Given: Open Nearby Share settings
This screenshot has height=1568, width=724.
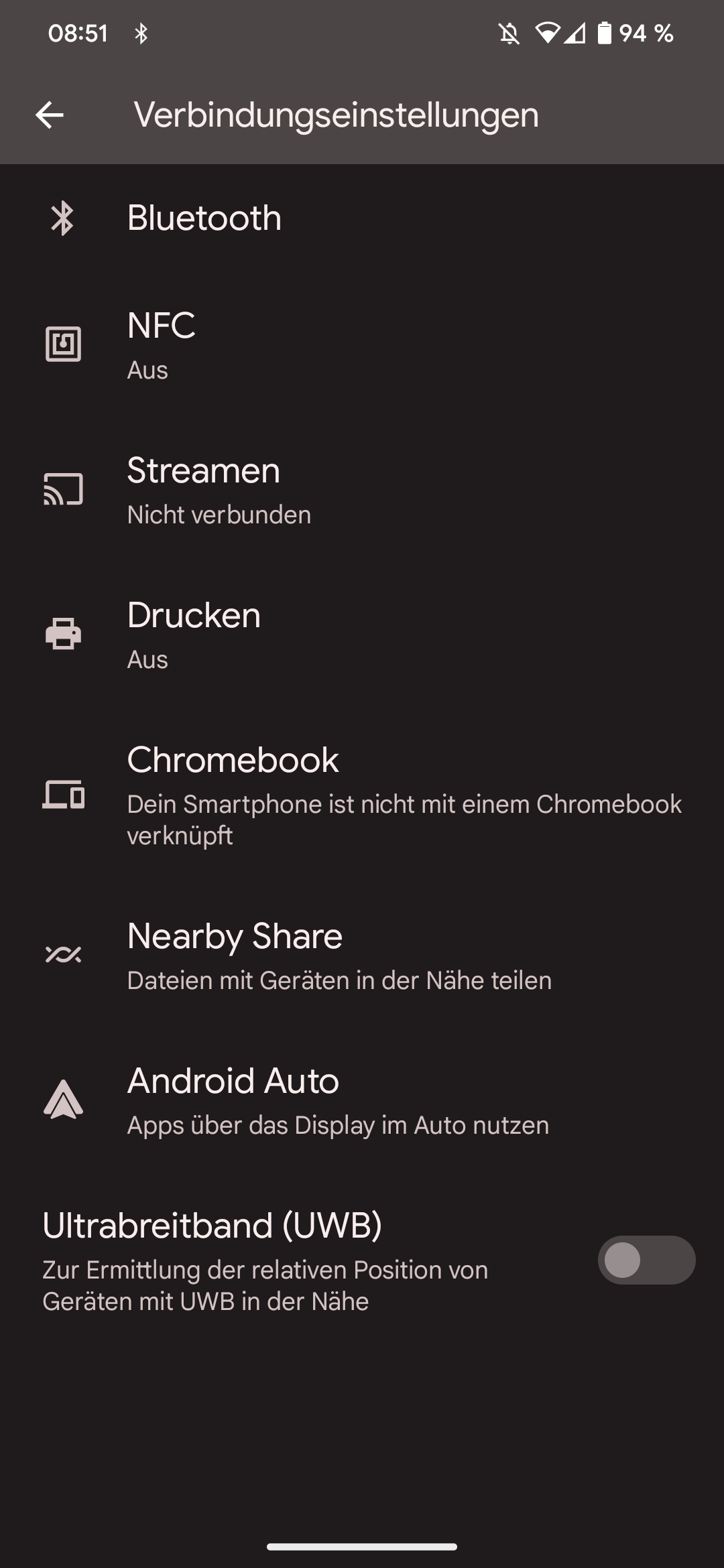Looking at the screenshot, I should [x=235, y=954].
